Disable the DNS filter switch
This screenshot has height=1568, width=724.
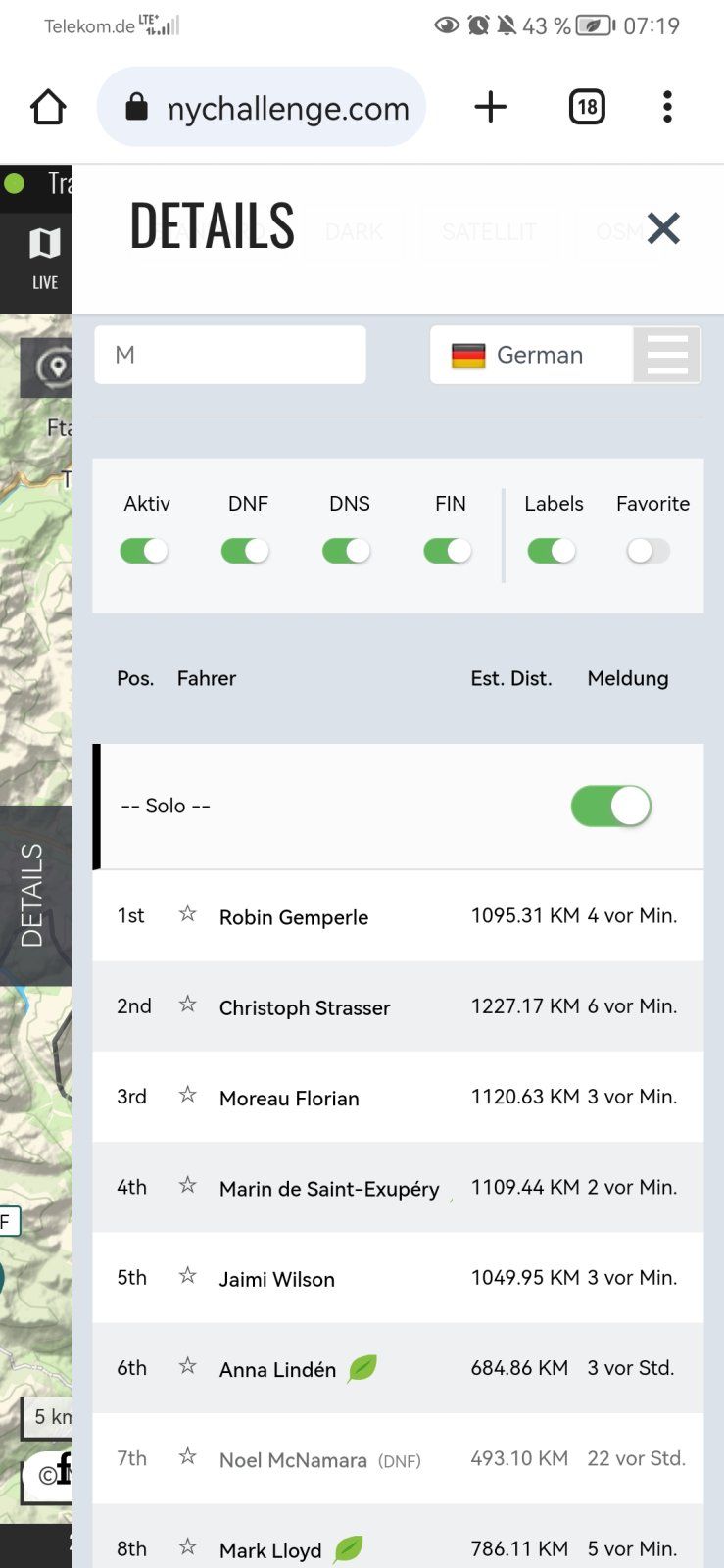(347, 551)
